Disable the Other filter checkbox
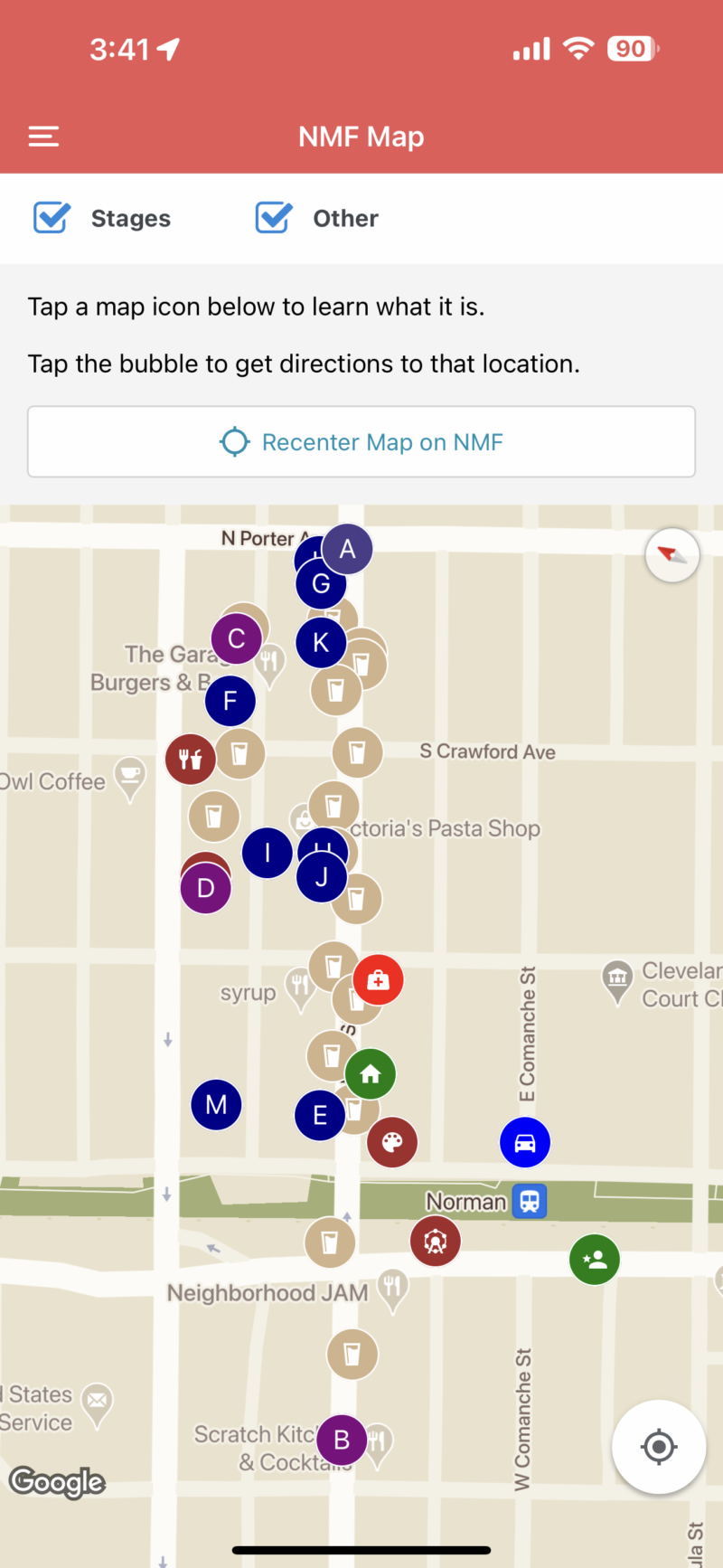This screenshot has height=1568, width=723. click(x=273, y=217)
